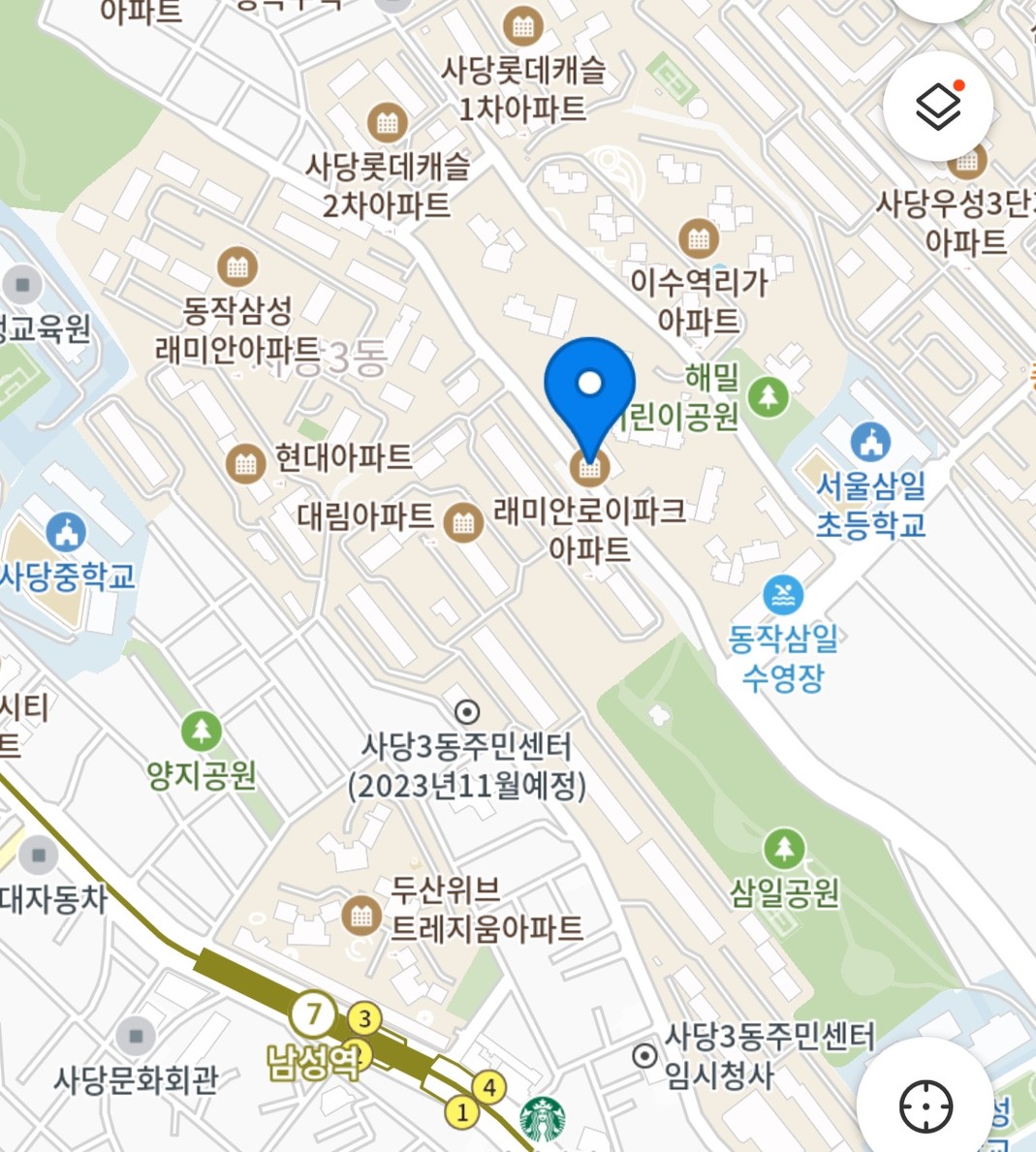Open 두산위브 트레지움아파트 marker
The width and height of the screenshot is (1036, 1152).
[x=361, y=915]
